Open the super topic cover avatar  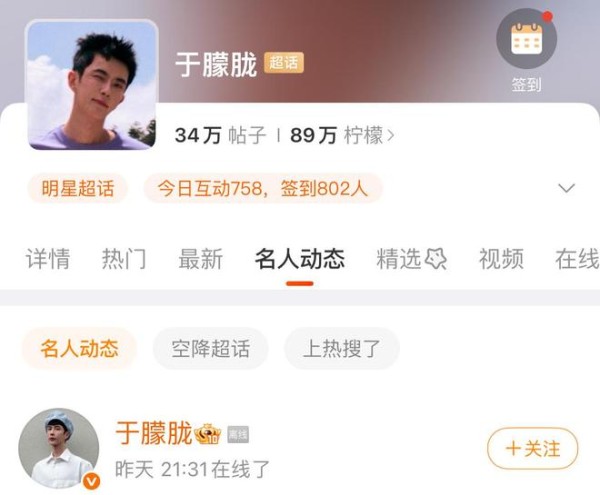click(x=92, y=85)
